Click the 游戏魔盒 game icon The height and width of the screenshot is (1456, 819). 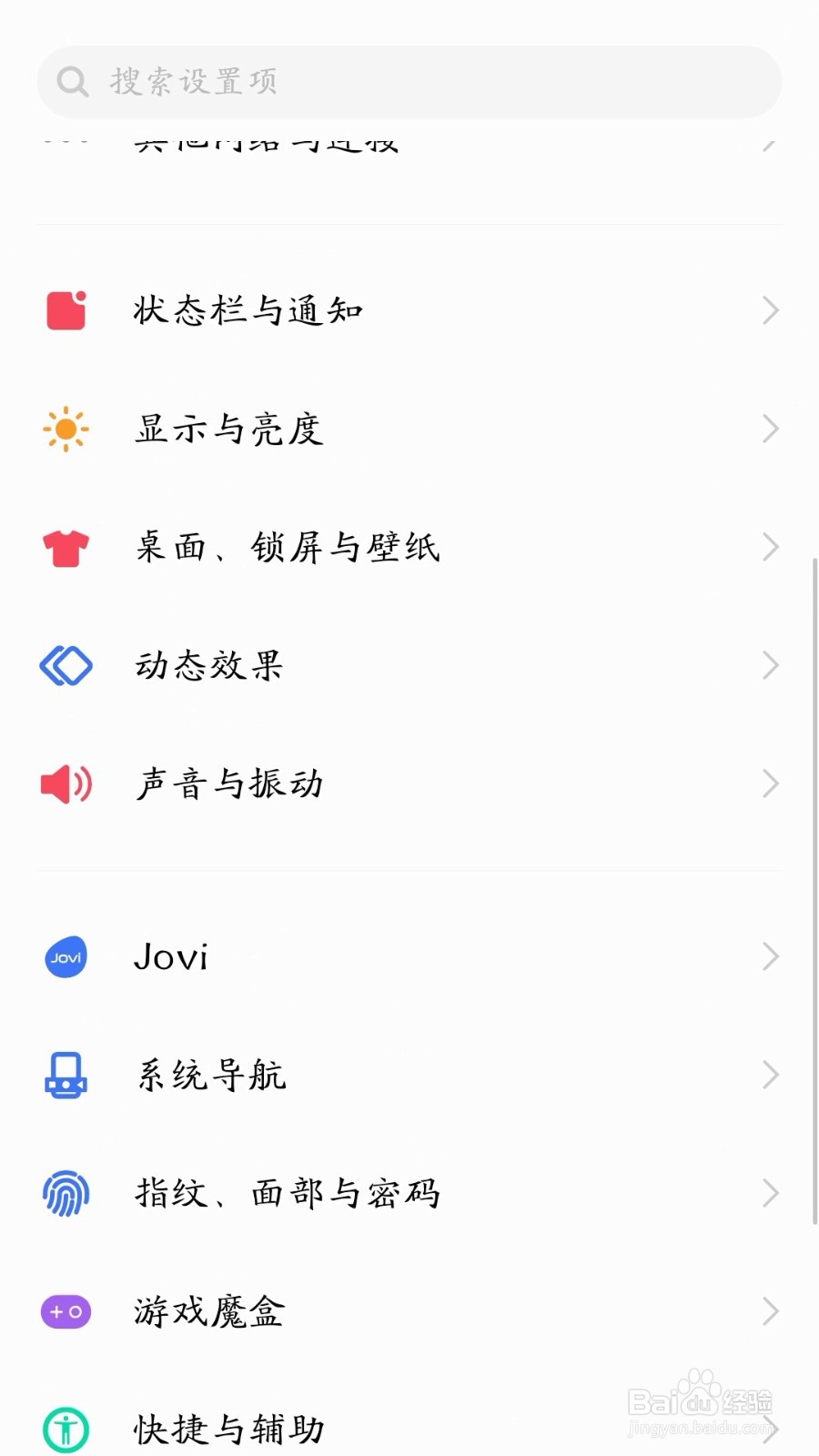pos(65,1311)
